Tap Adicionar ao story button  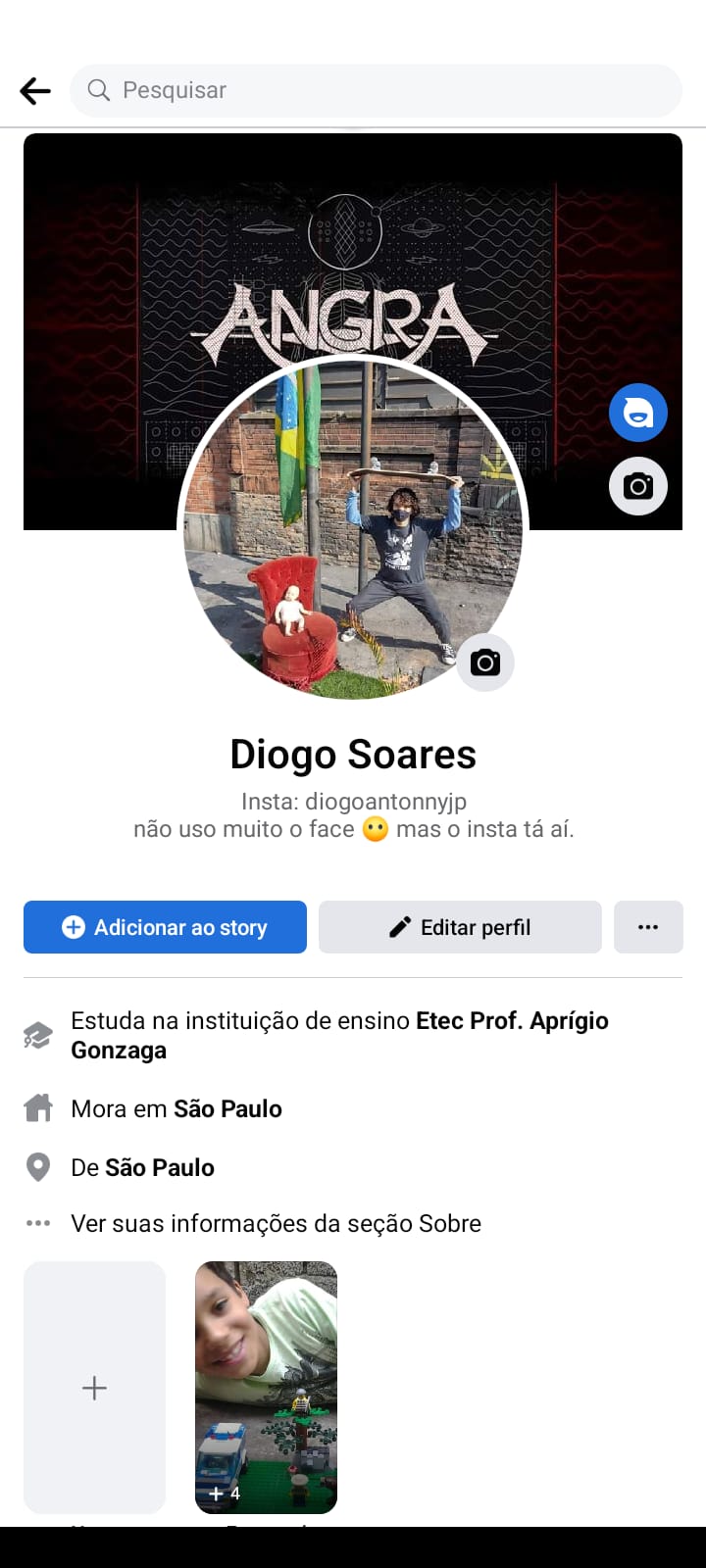tap(165, 927)
